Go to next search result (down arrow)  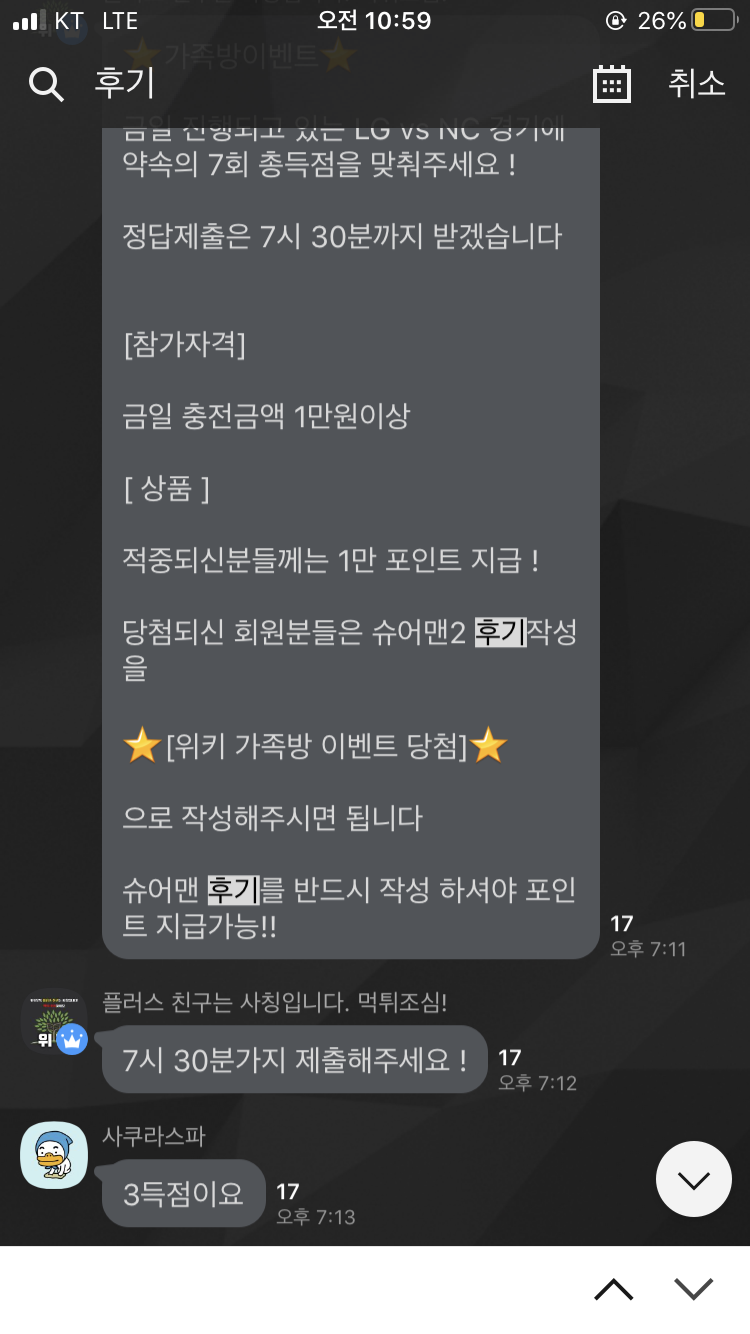coord(693,1289)
